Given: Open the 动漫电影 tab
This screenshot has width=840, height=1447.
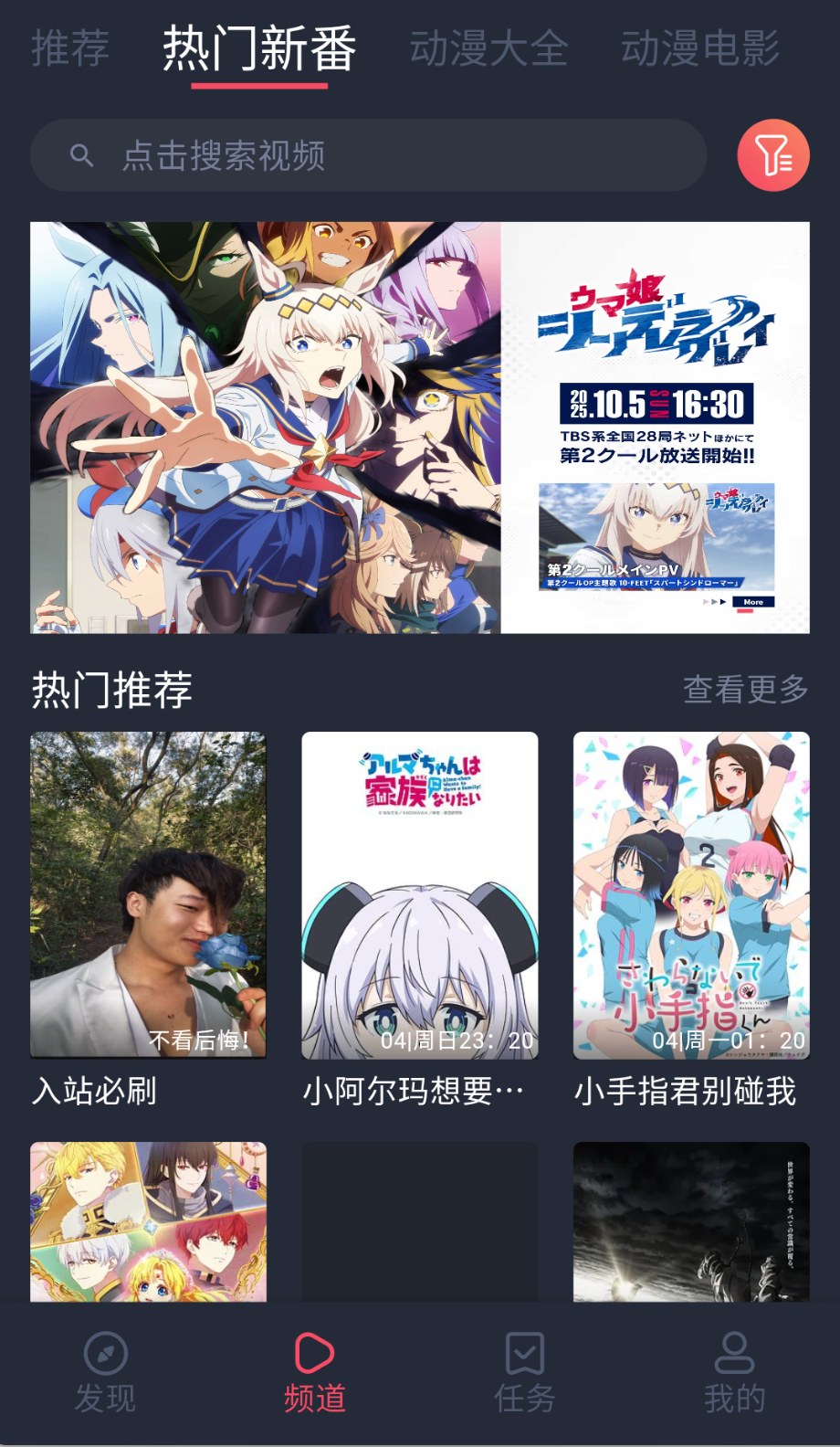Looking at the screenshot, I should pyautogui.click(x=699, y=50).
